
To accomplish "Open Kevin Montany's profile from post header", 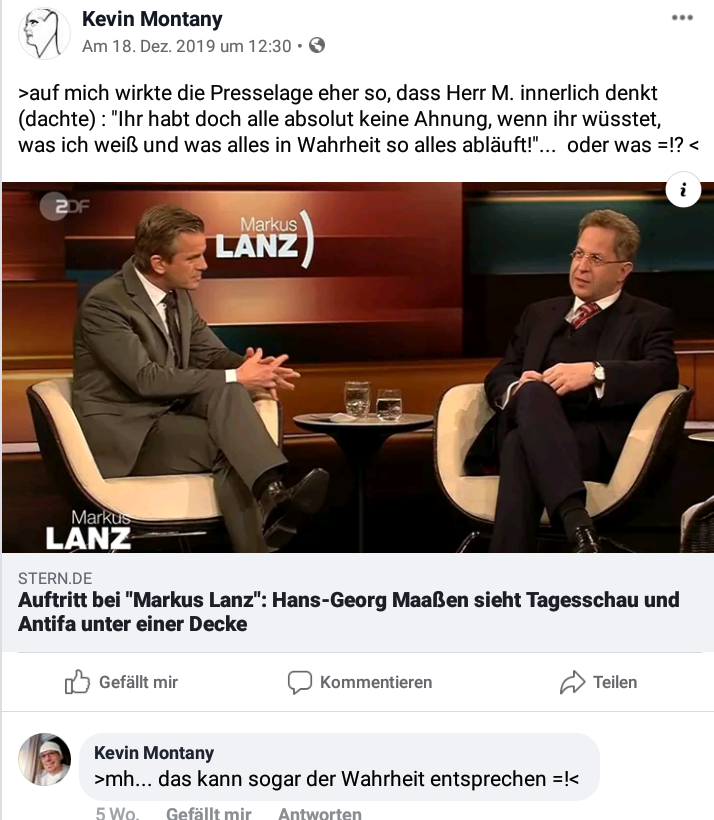I will (152, 19).
